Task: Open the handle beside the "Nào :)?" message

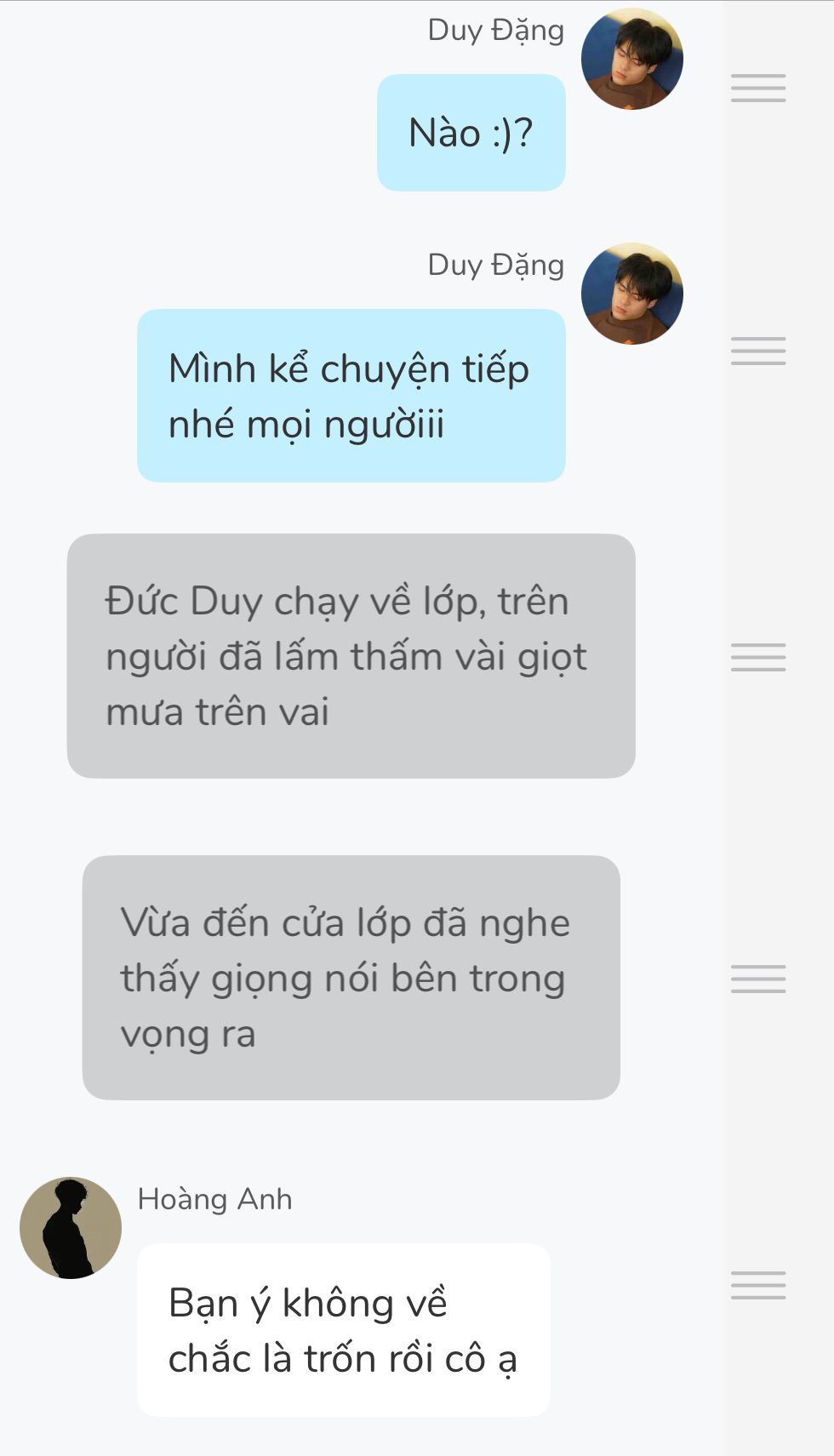Action: click(x=757, y=88)
